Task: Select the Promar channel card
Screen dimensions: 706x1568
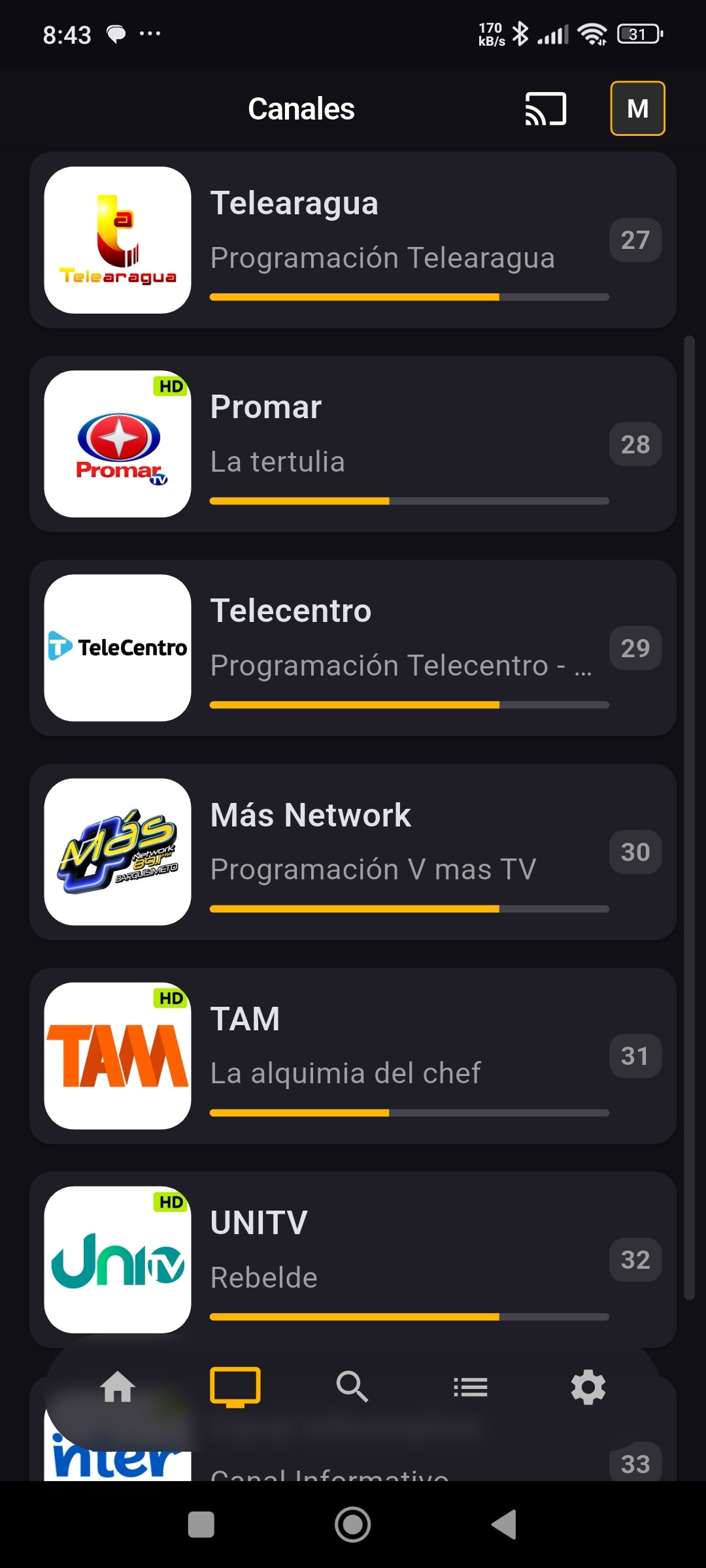Action: (x=353, y=444)
